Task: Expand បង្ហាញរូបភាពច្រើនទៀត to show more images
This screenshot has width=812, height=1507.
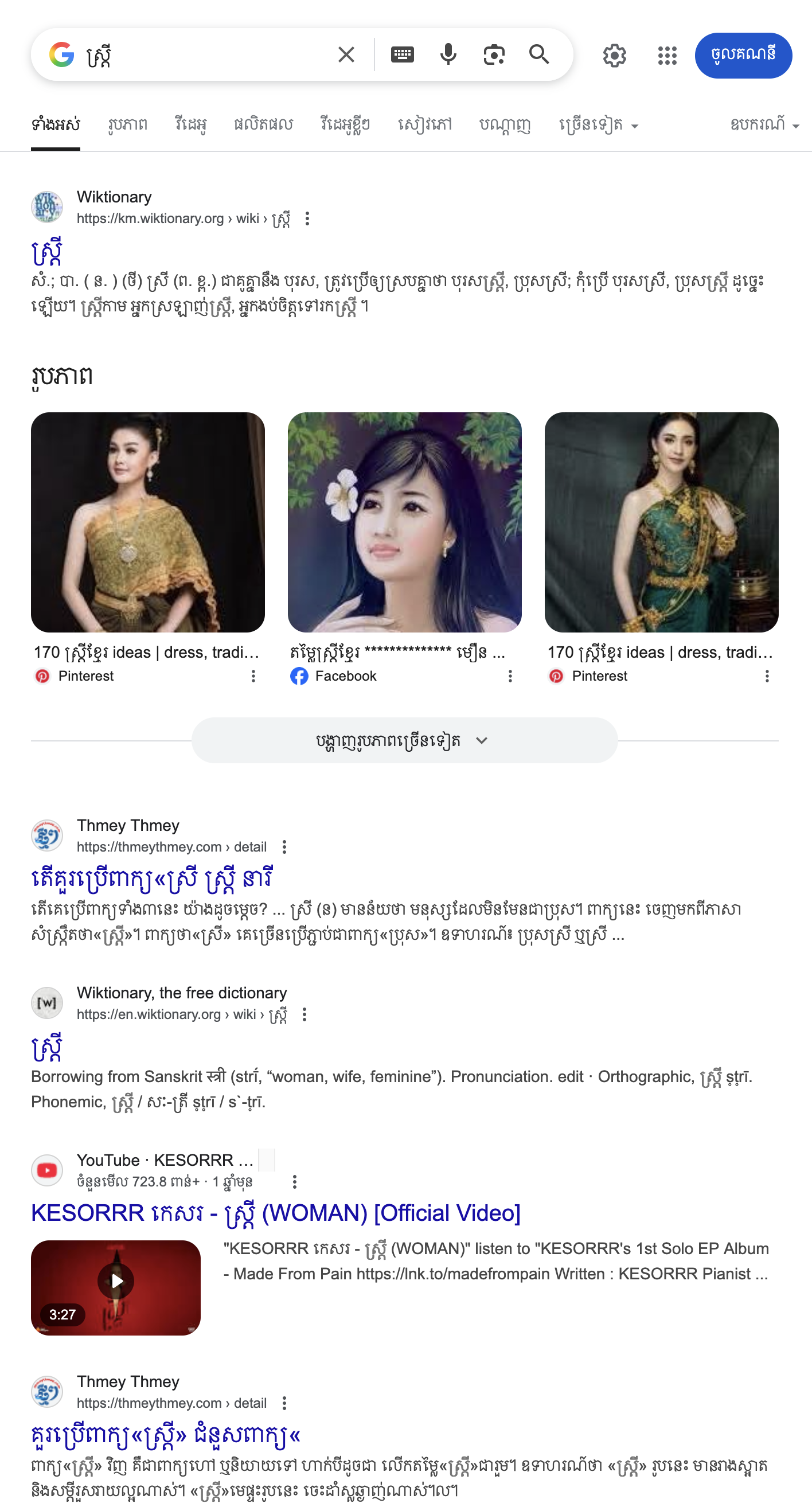Action: (x=404, y=740)
